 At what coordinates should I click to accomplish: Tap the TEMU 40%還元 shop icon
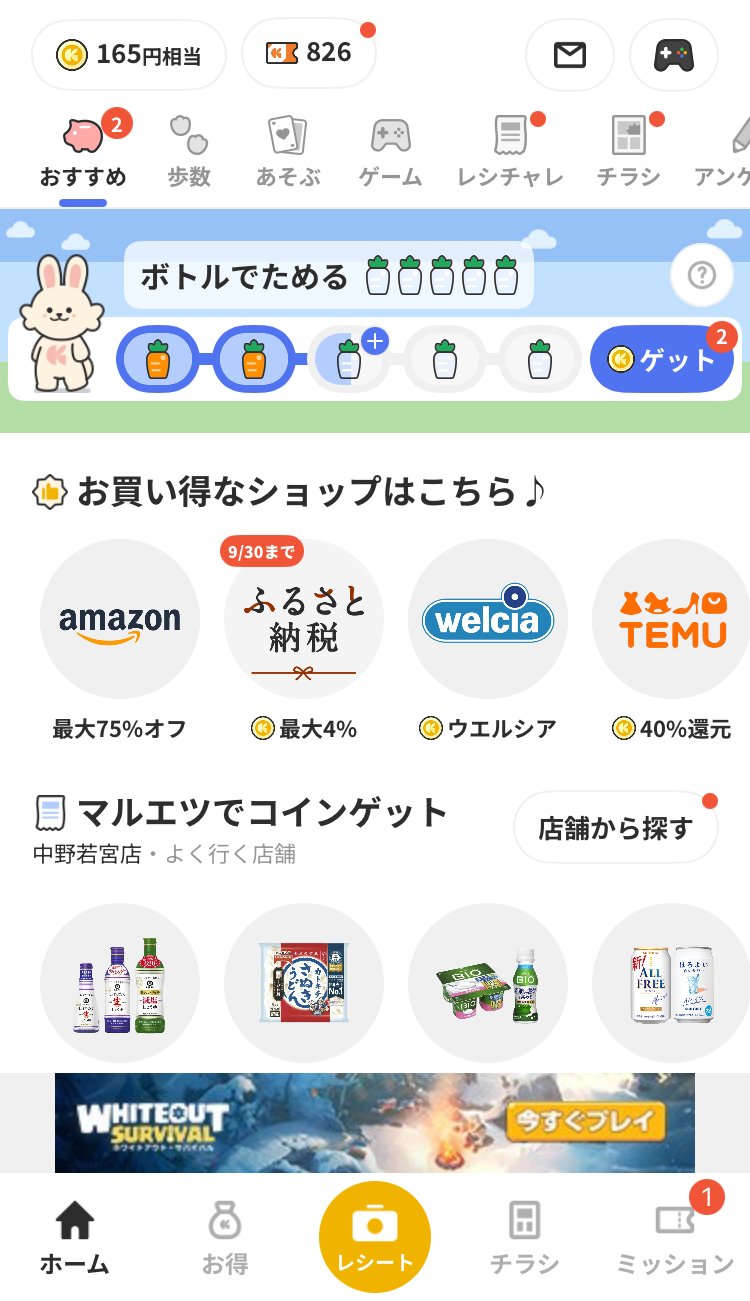click(670, 619)
